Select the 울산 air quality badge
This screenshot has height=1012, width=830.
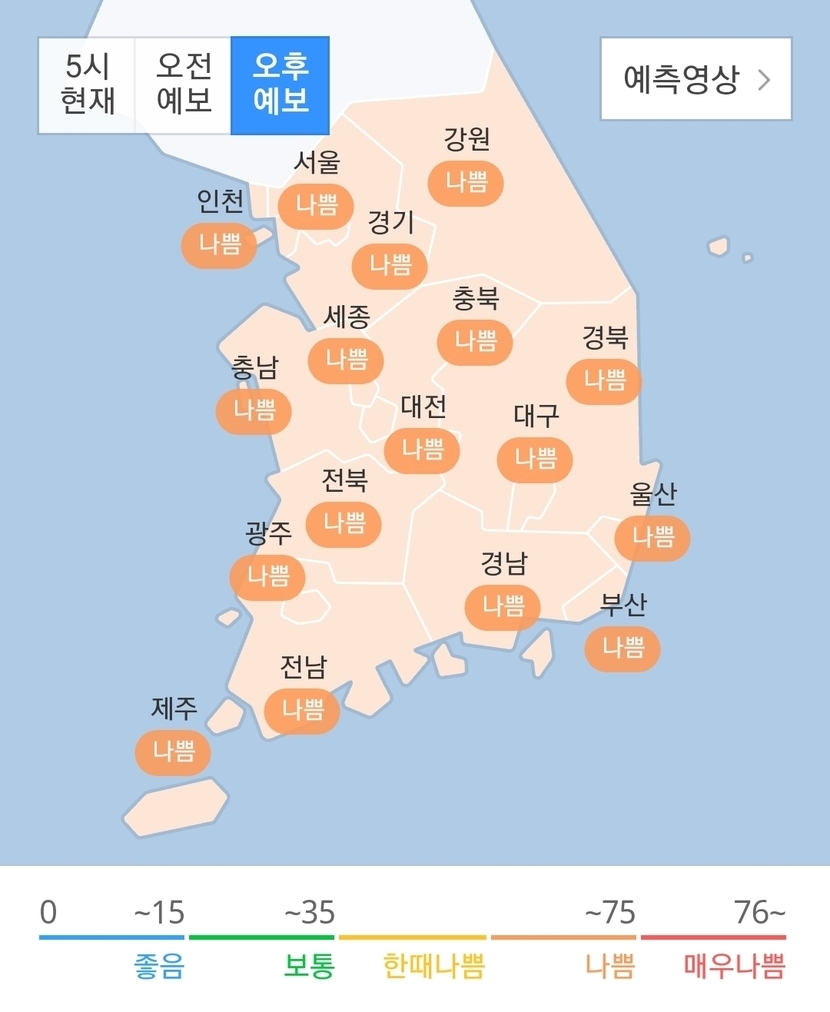[x=652, y=538]
